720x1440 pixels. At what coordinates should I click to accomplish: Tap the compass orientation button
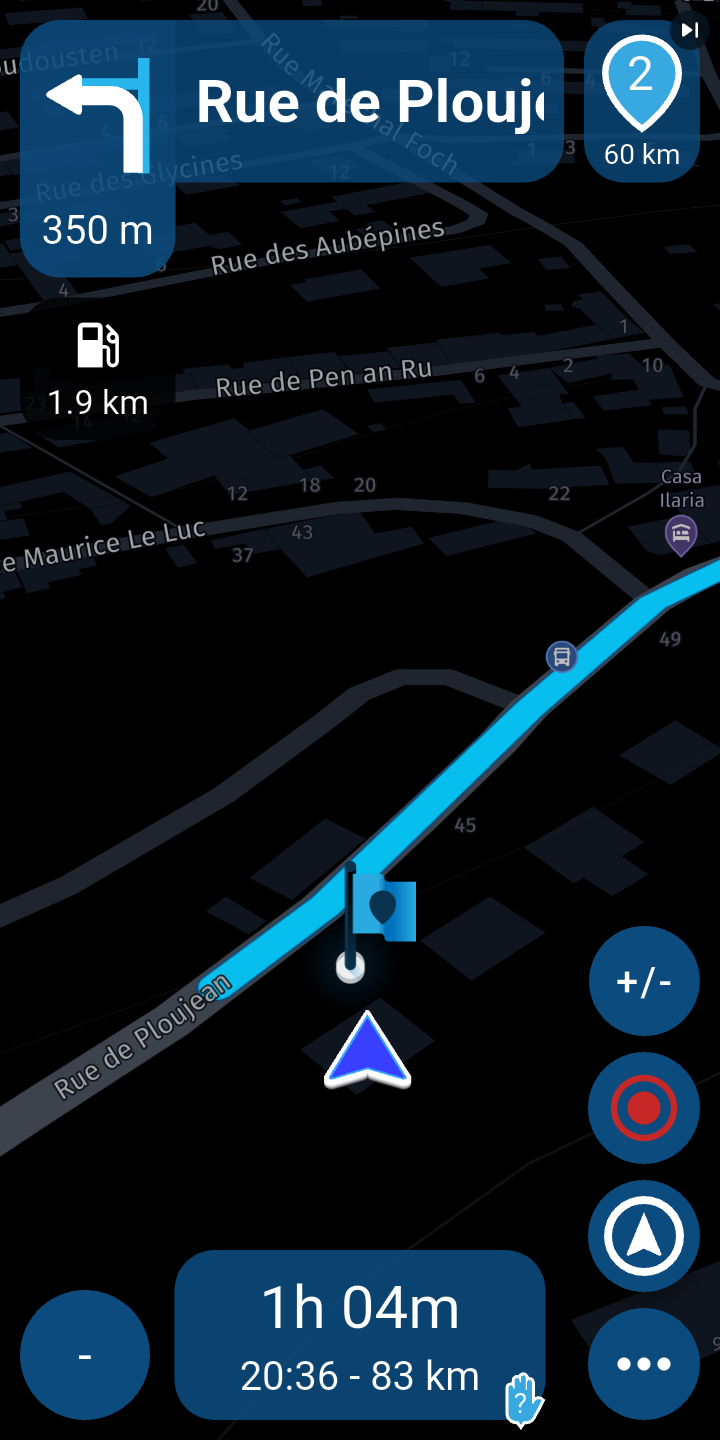pos(644,1235)
